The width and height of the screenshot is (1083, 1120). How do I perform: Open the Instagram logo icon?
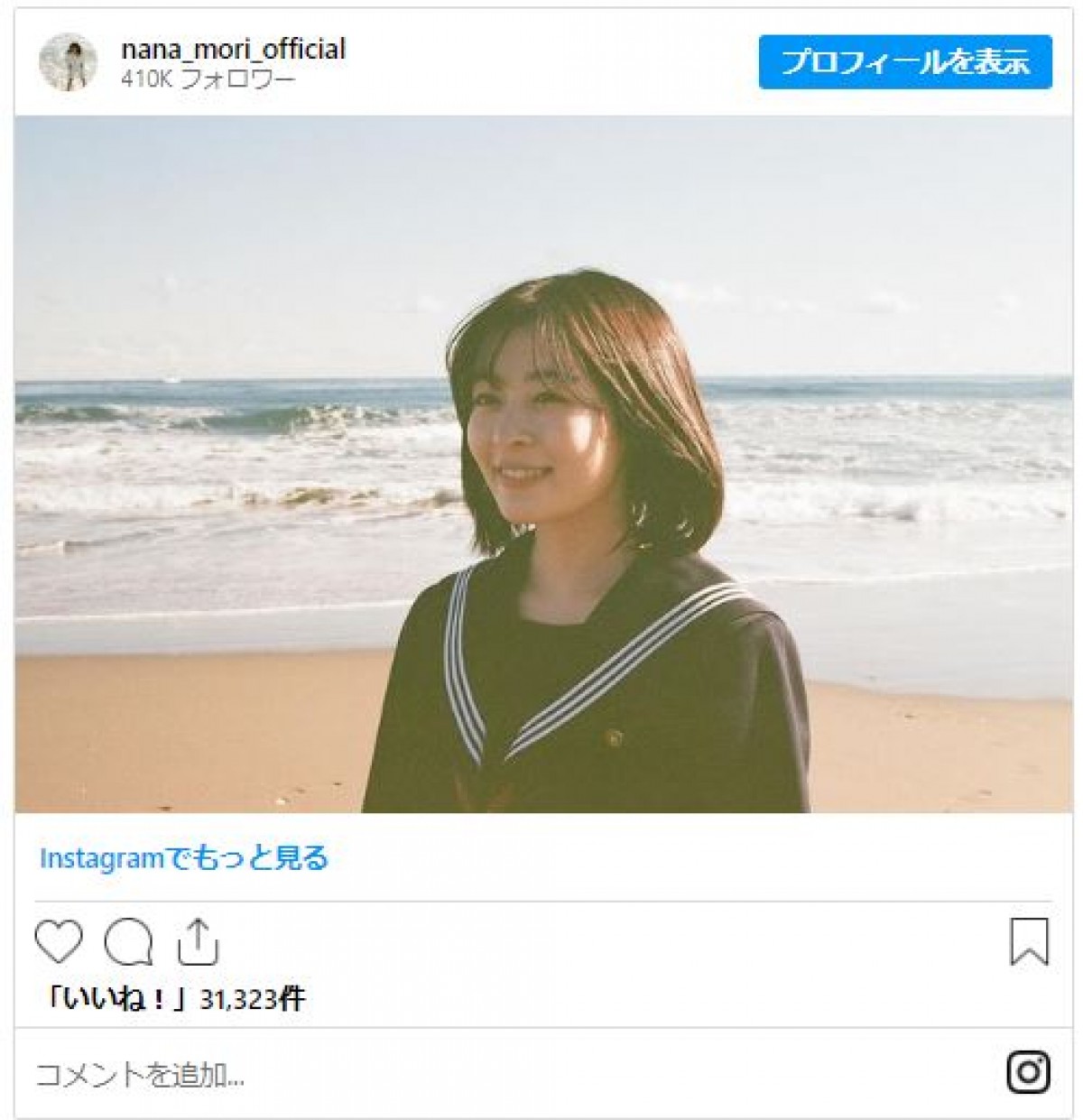pos(1028,1072)
